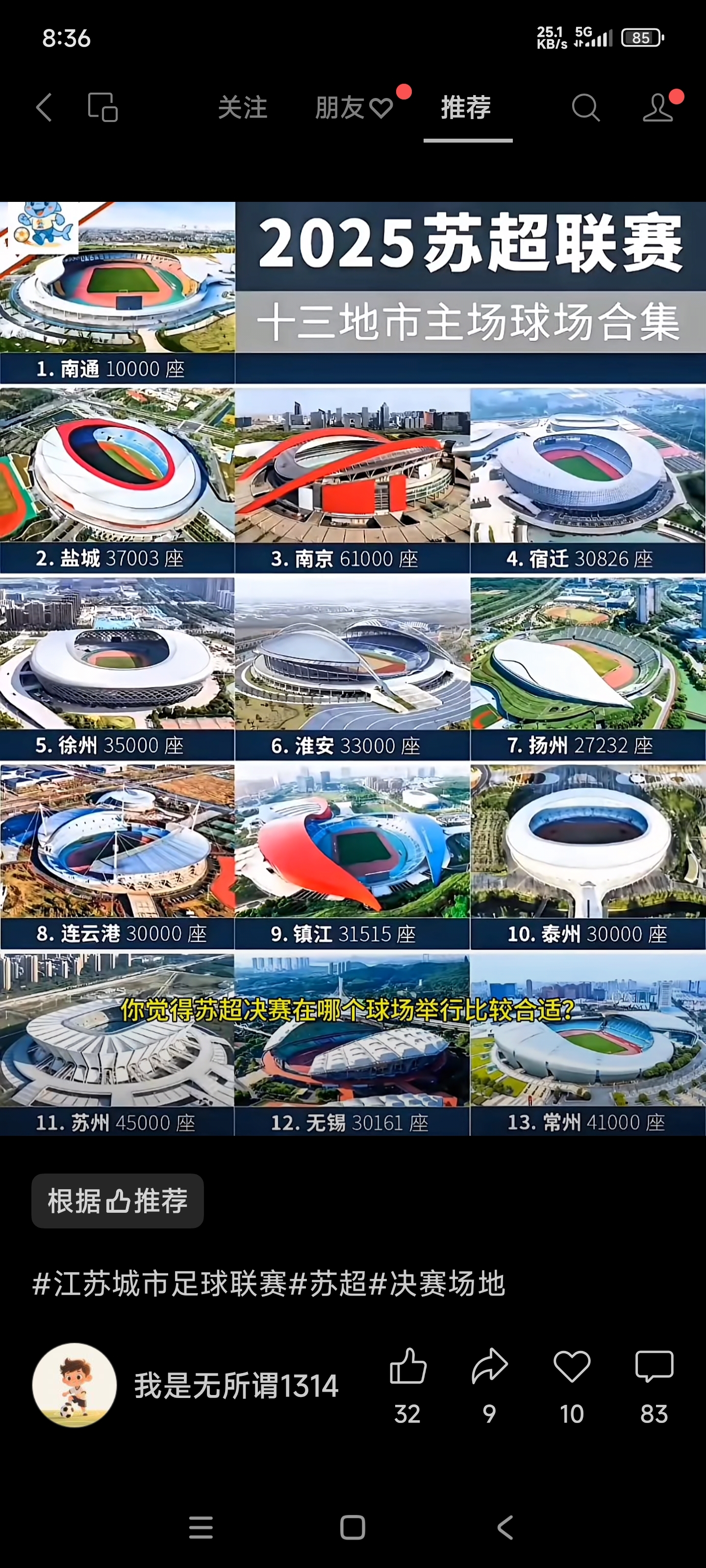Open the system recent apps button

click(201, 1528)
